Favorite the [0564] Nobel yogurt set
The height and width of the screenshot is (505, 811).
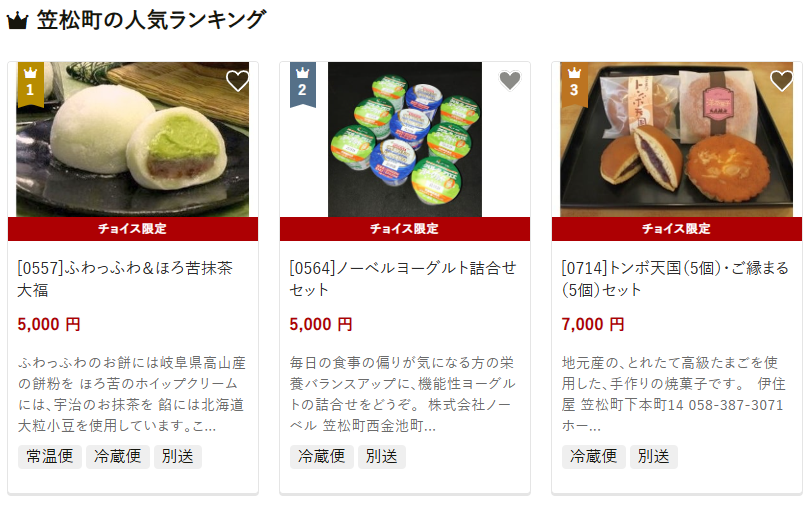[510, 81]
